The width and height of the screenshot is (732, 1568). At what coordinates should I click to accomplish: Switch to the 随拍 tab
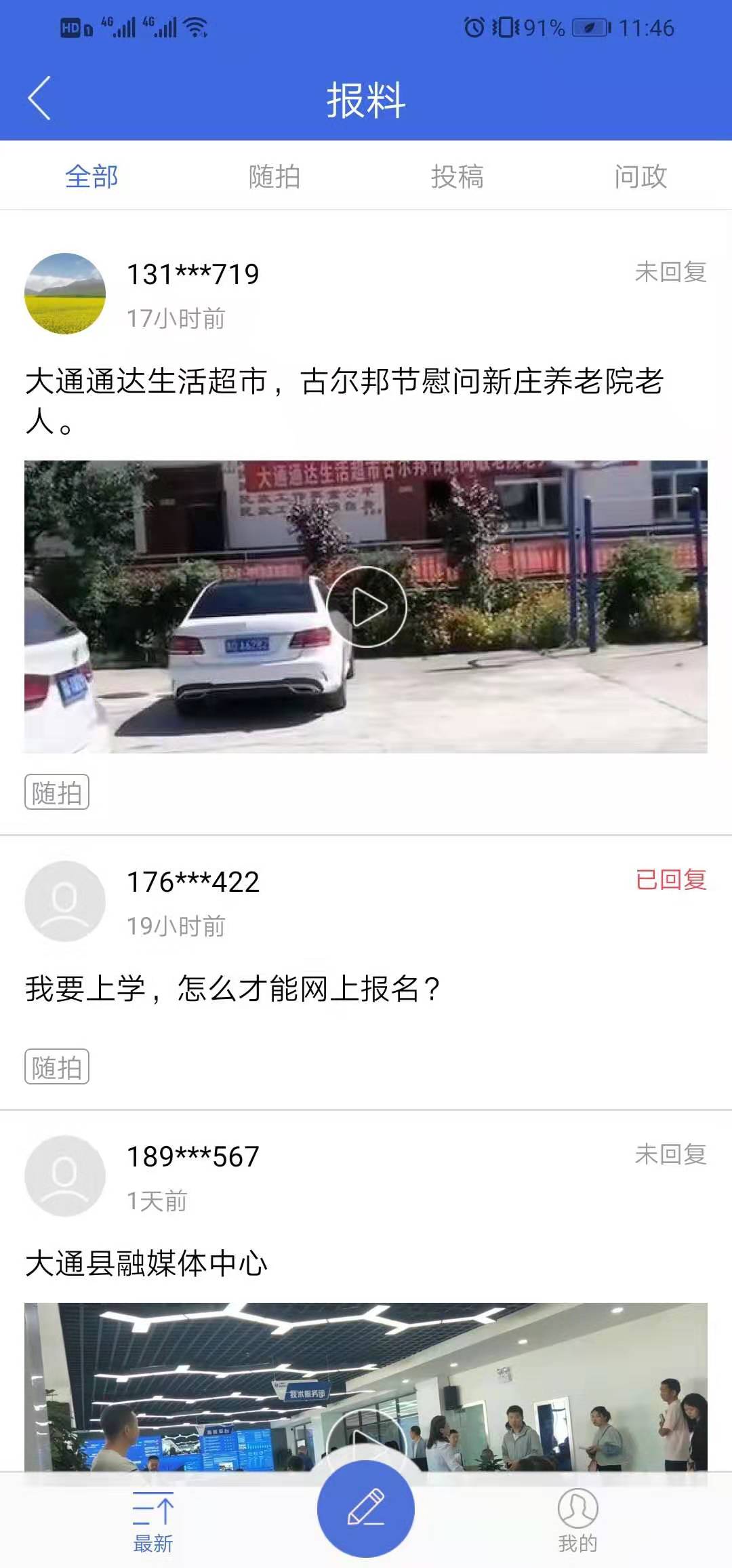(x=272, y=176)
